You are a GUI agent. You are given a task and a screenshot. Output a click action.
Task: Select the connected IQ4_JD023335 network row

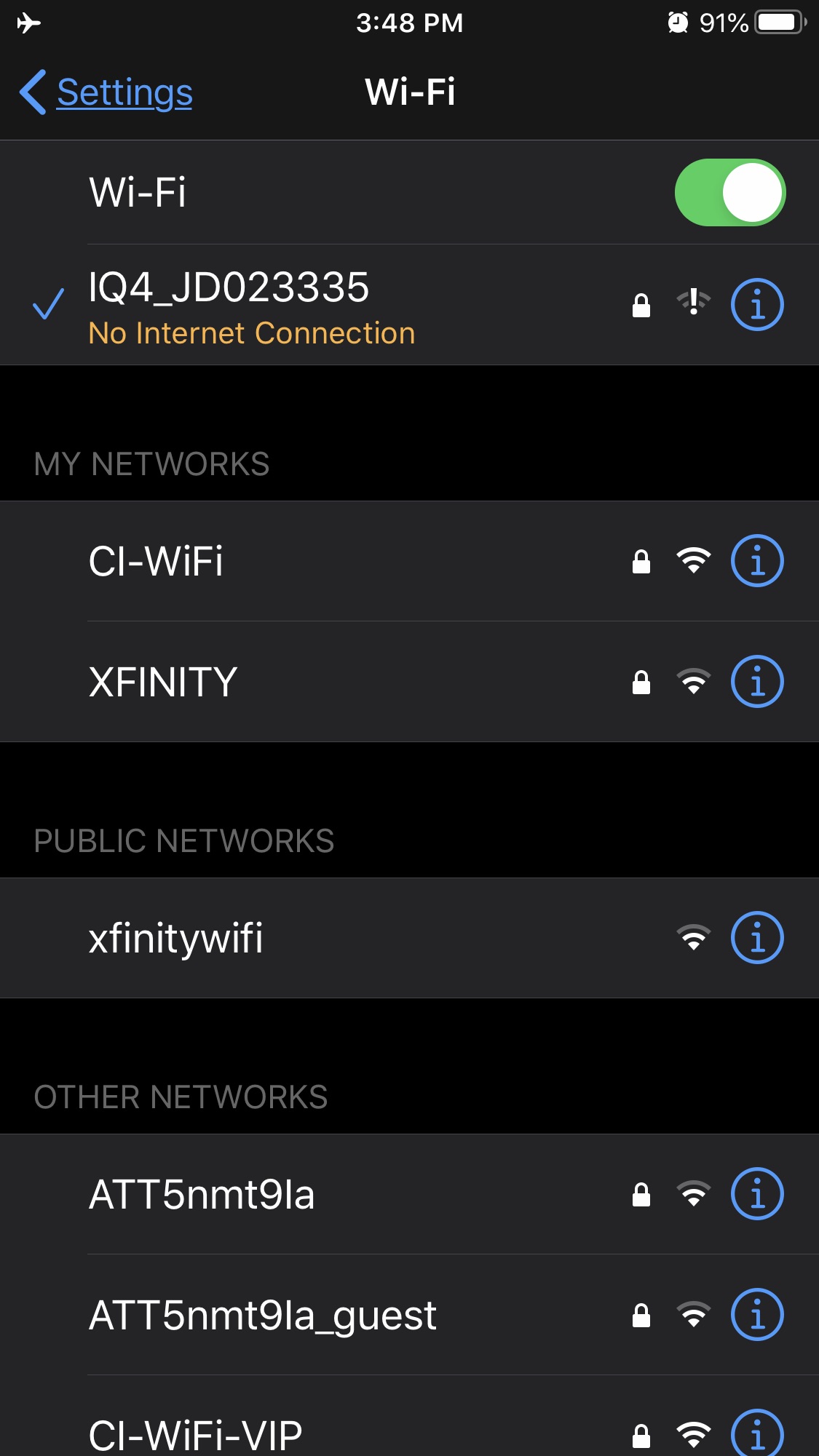click(x=409, y=305)
